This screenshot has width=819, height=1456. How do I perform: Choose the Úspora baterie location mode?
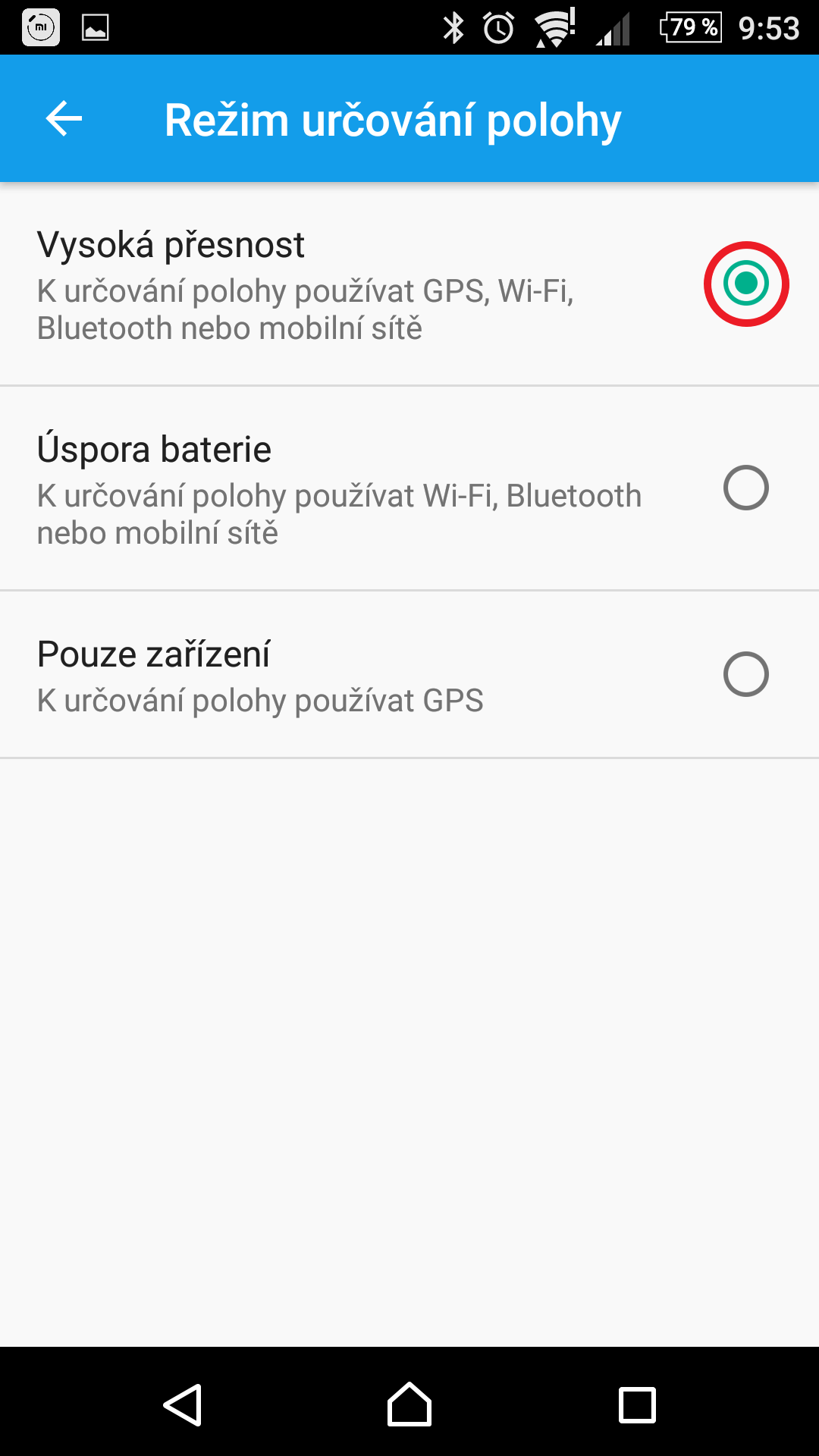point(409,488)
